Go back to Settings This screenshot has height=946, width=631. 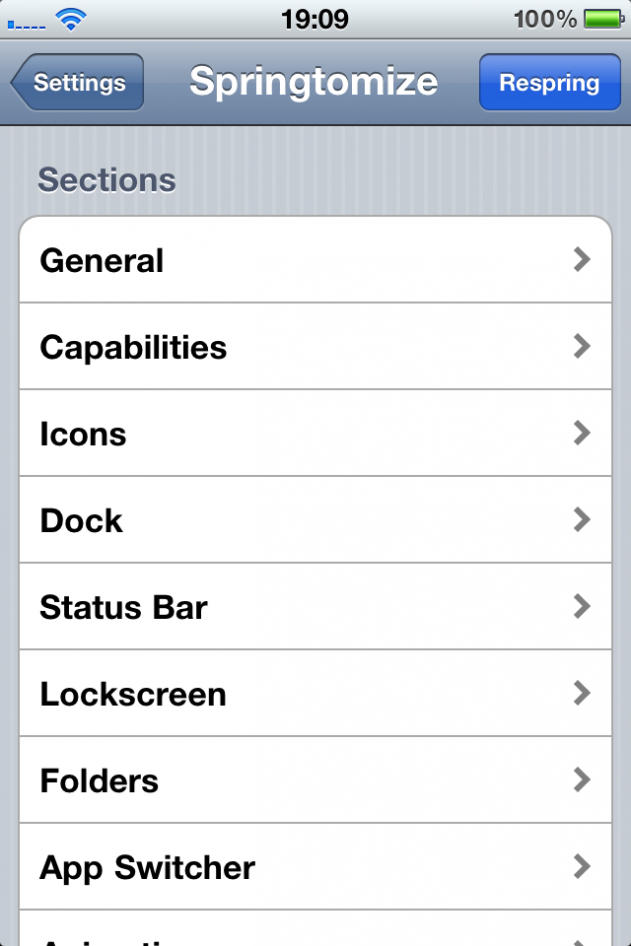tap(78, 83)
